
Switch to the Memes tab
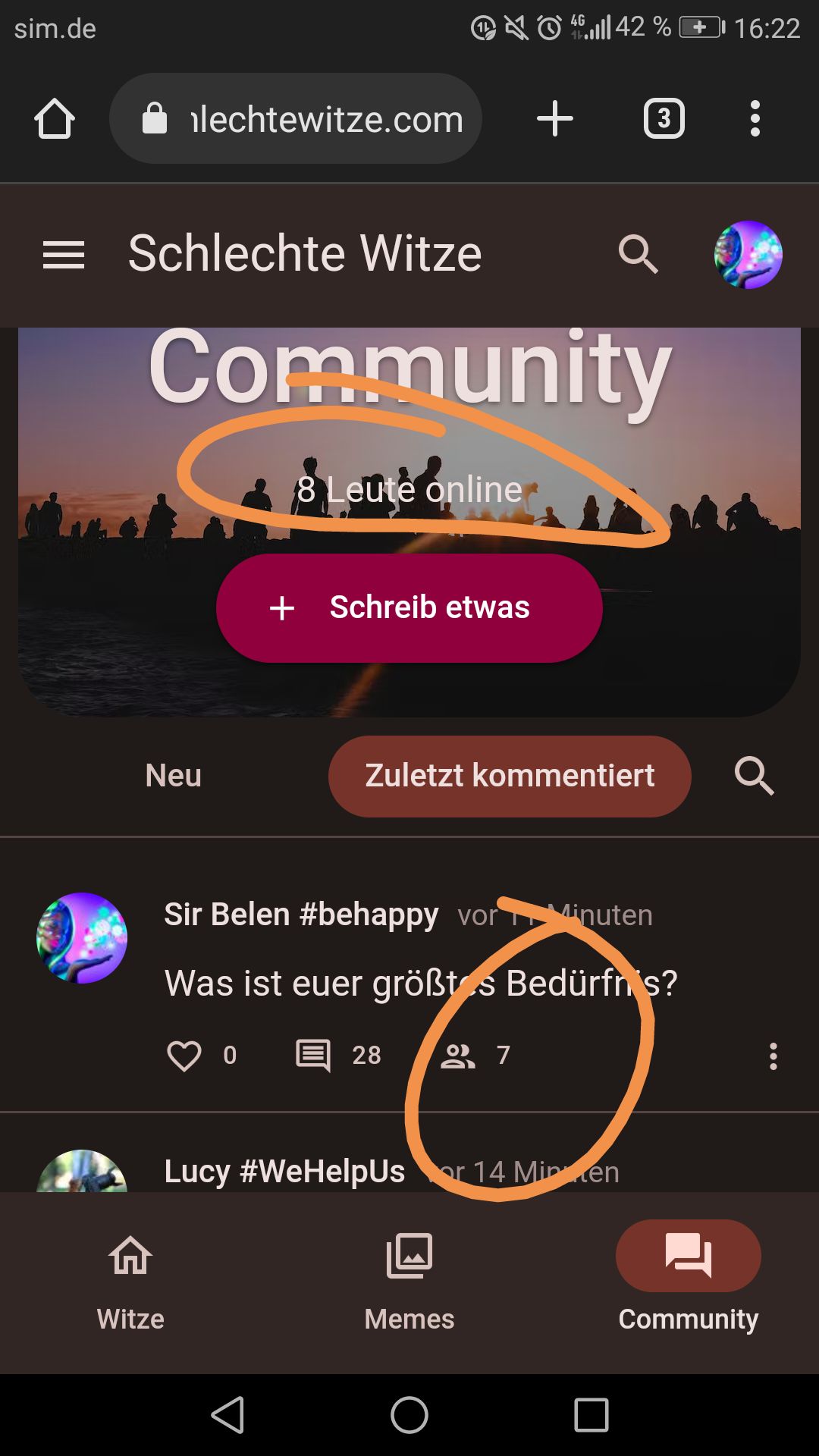pos(409,1282)
